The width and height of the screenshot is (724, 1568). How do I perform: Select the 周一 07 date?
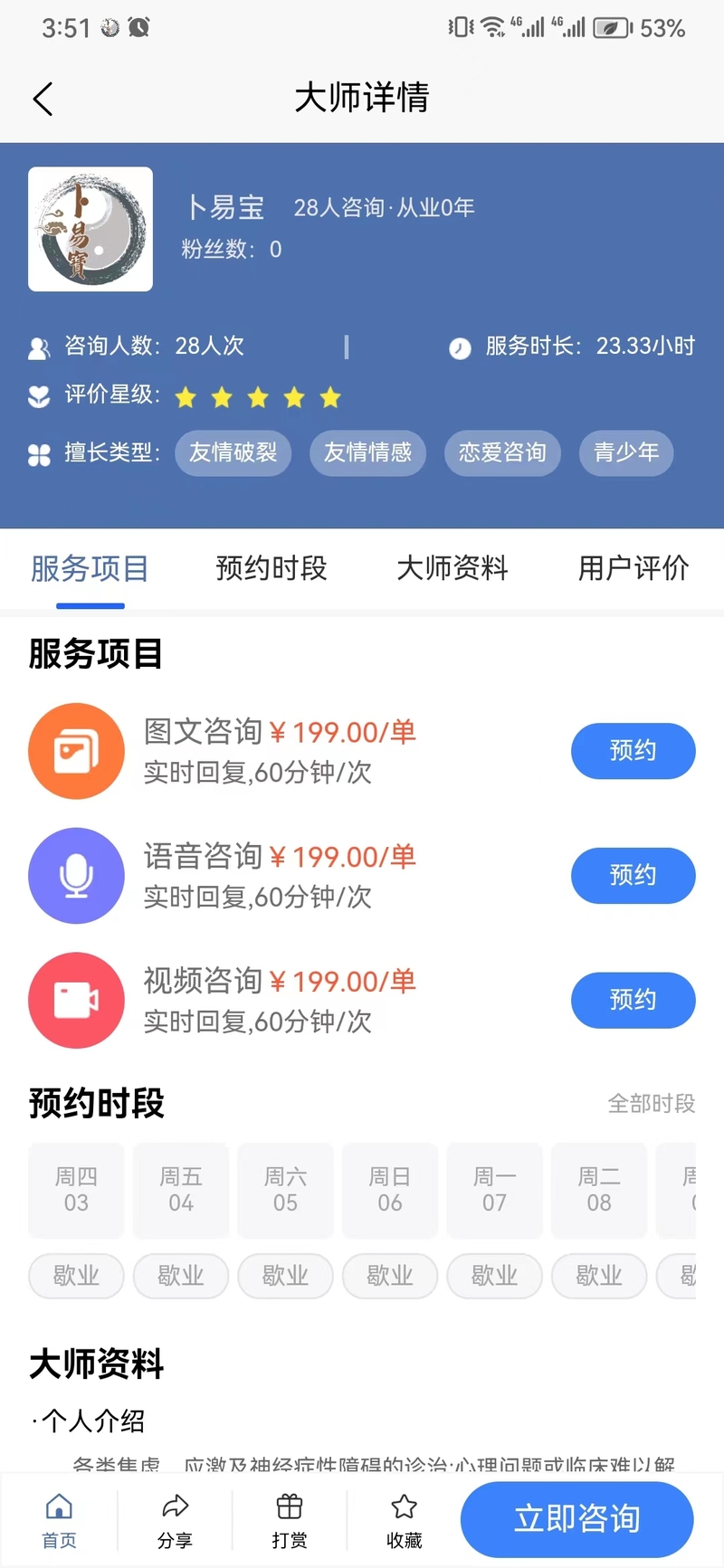point(494,1190)
